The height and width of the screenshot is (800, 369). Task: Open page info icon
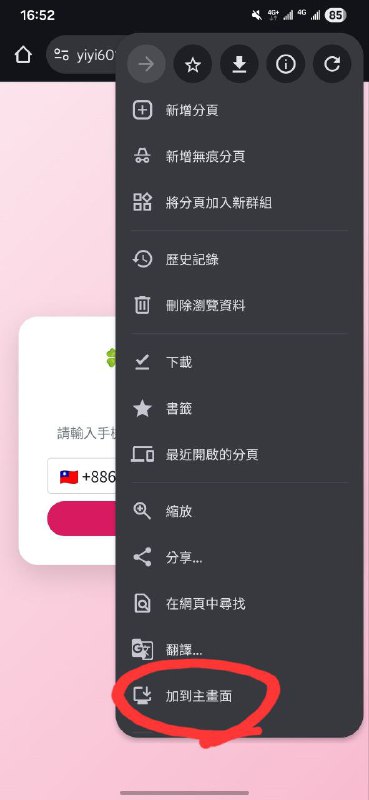(x=285, y=64)
